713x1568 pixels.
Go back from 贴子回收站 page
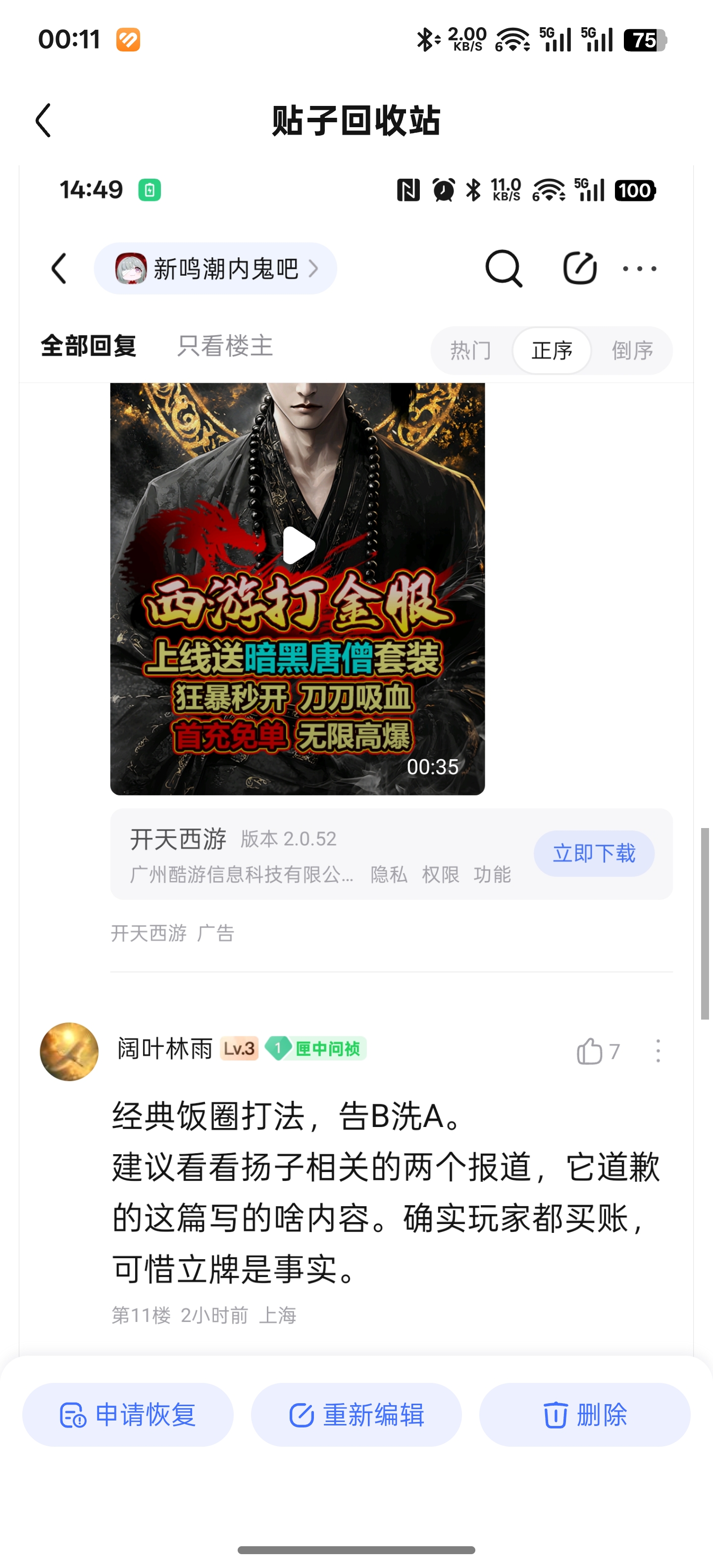pyautogui.click(x=43, y=120)
